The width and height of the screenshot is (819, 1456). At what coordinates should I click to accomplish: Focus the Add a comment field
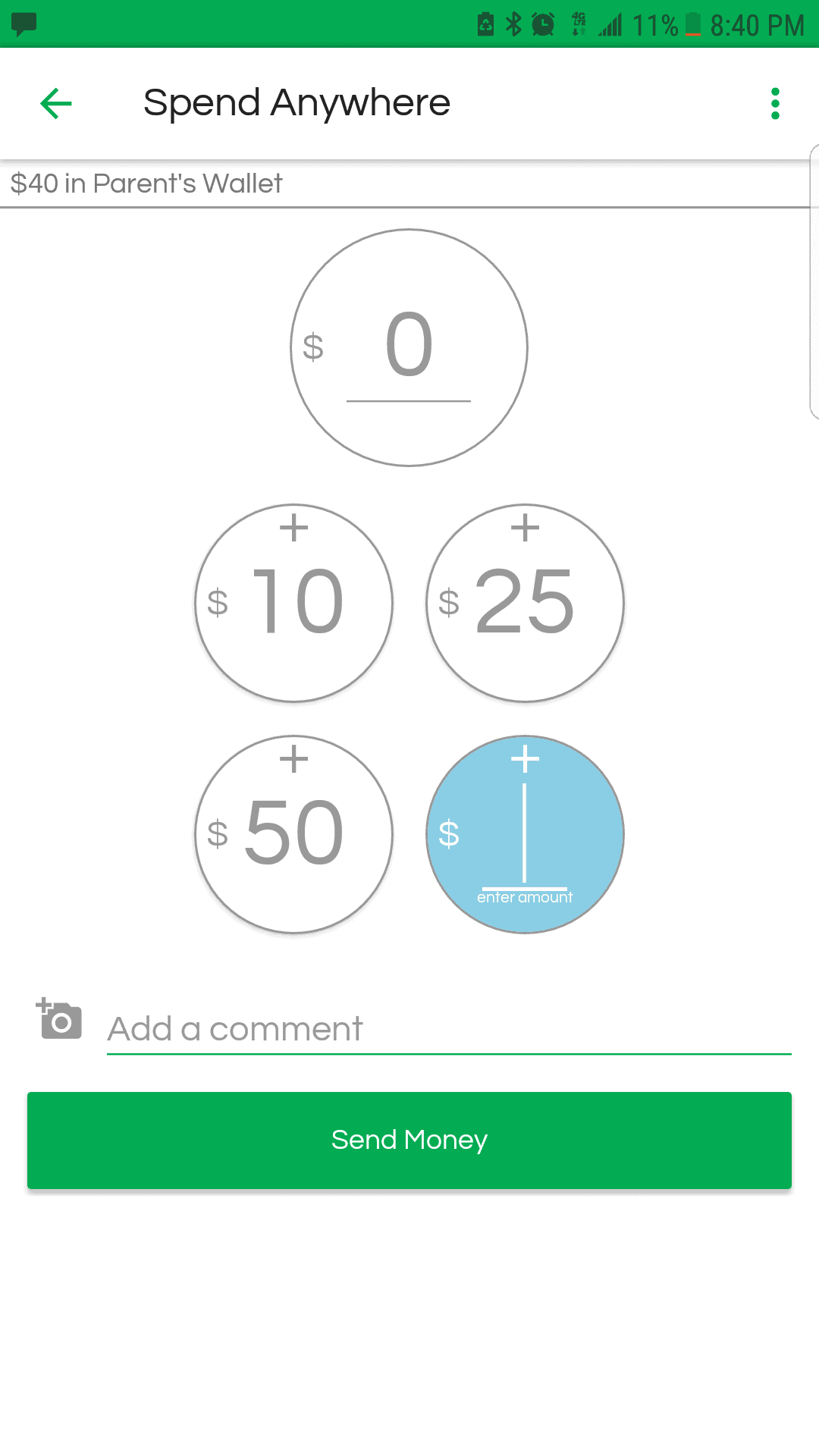[x=447, y=1029]
